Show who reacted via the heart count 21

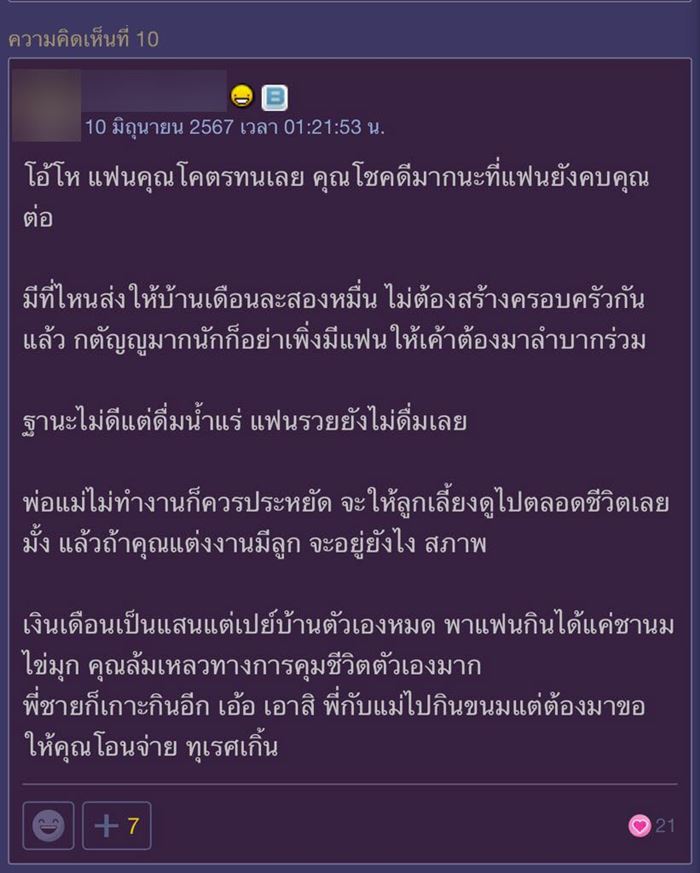click(x=652, y=826)
